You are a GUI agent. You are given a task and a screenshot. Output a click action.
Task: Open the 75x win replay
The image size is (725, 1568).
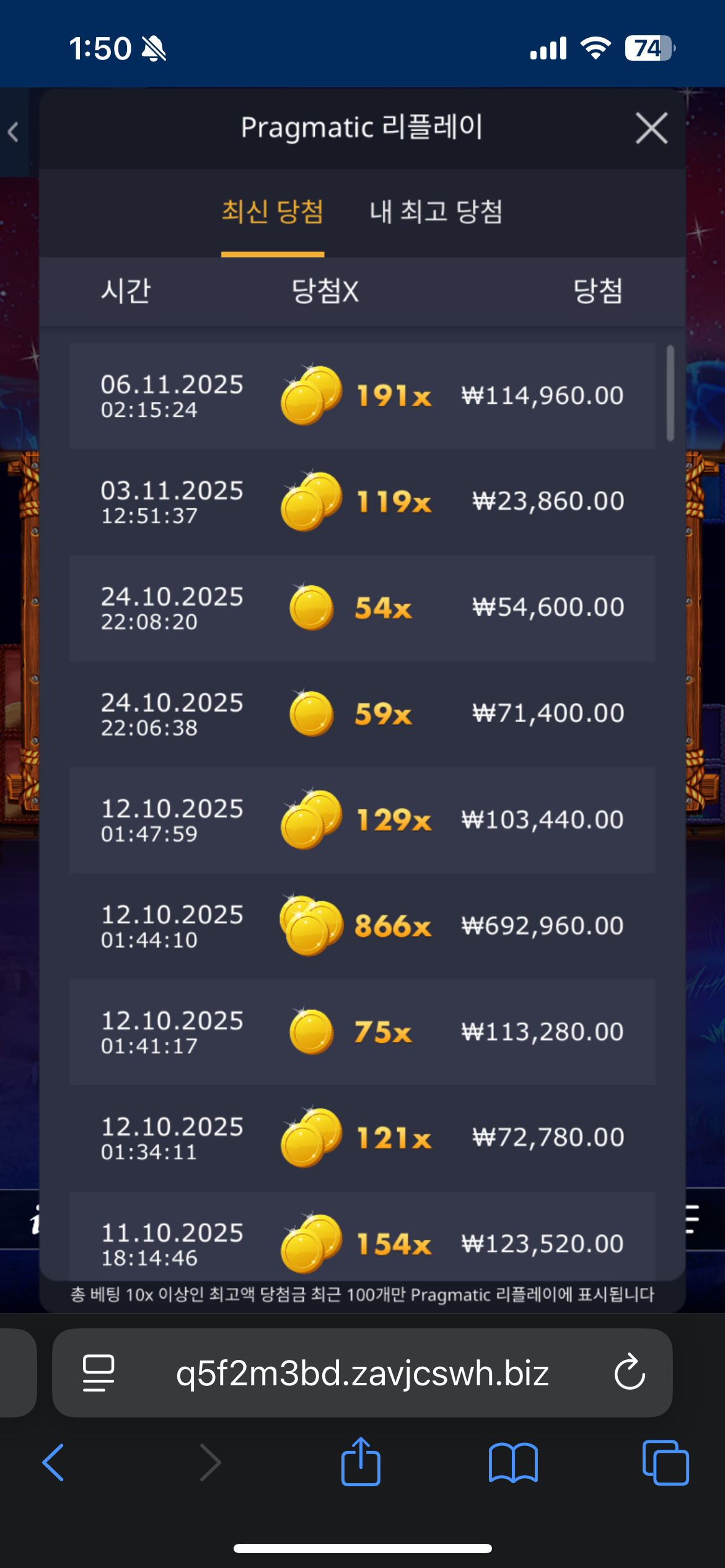pyautogui.click(x=362, y=1032)
